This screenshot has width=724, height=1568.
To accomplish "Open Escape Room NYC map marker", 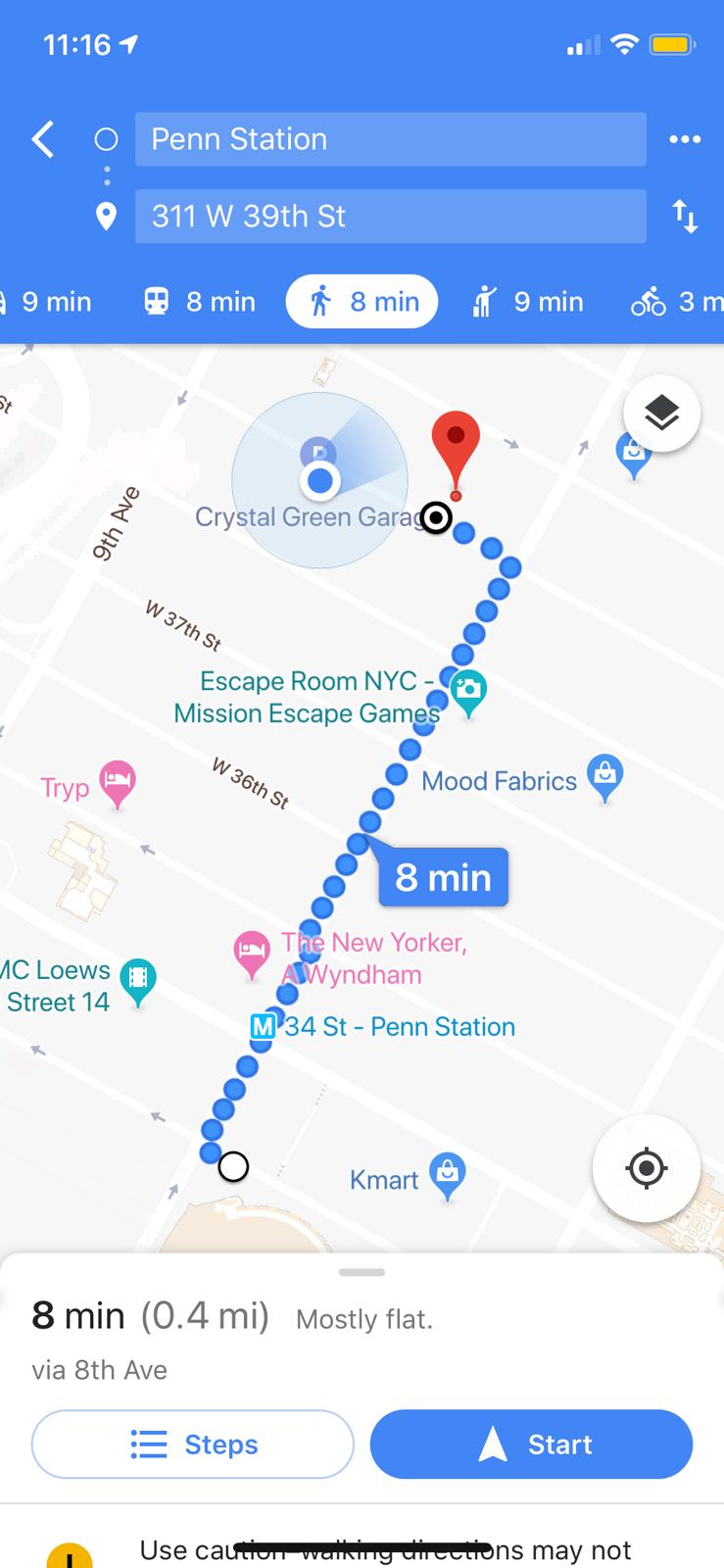I will (x=469, y=692).
